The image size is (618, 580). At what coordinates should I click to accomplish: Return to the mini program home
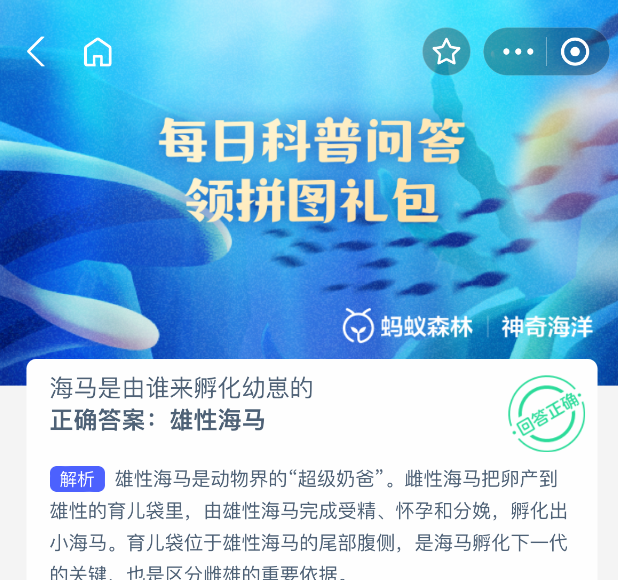(x=97, y=52)
